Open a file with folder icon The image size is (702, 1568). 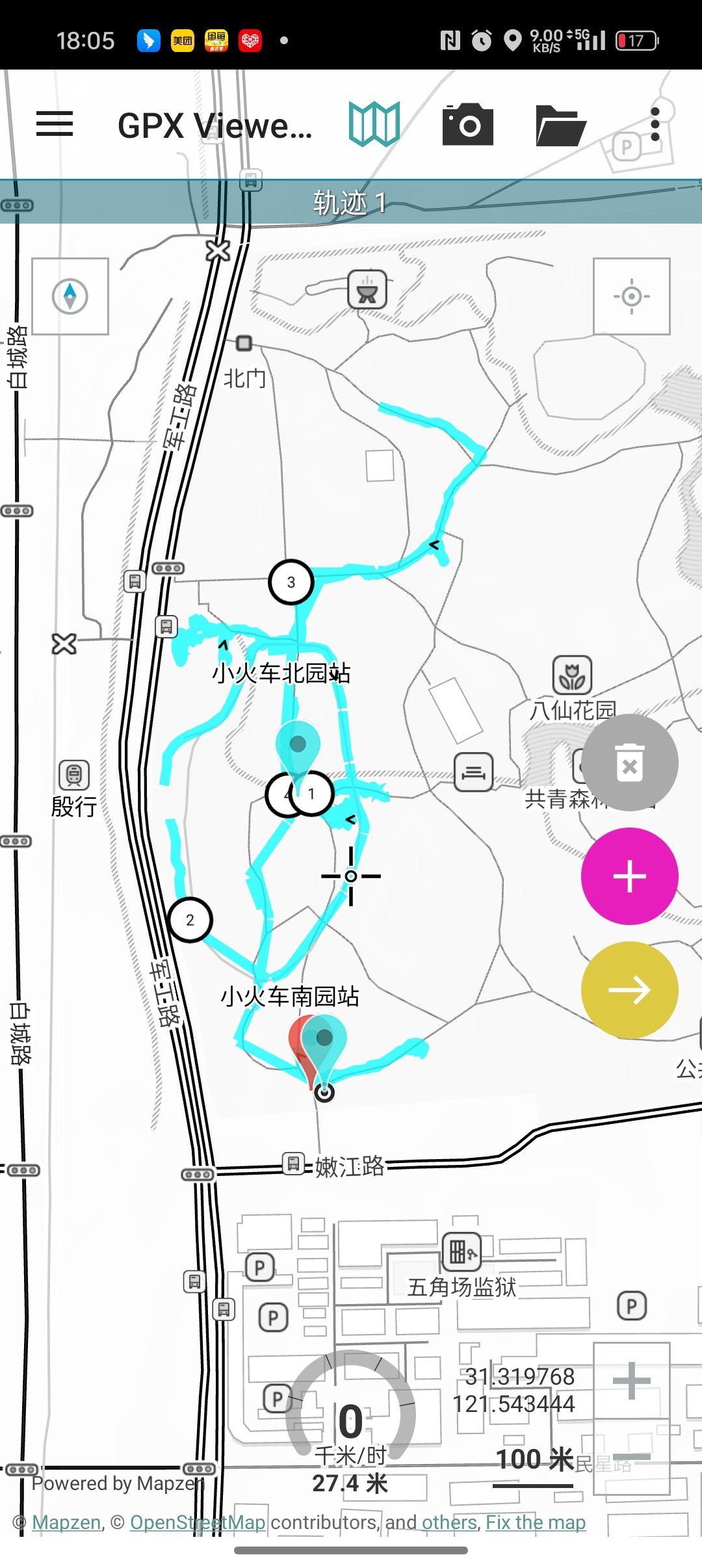click(560, 124)
